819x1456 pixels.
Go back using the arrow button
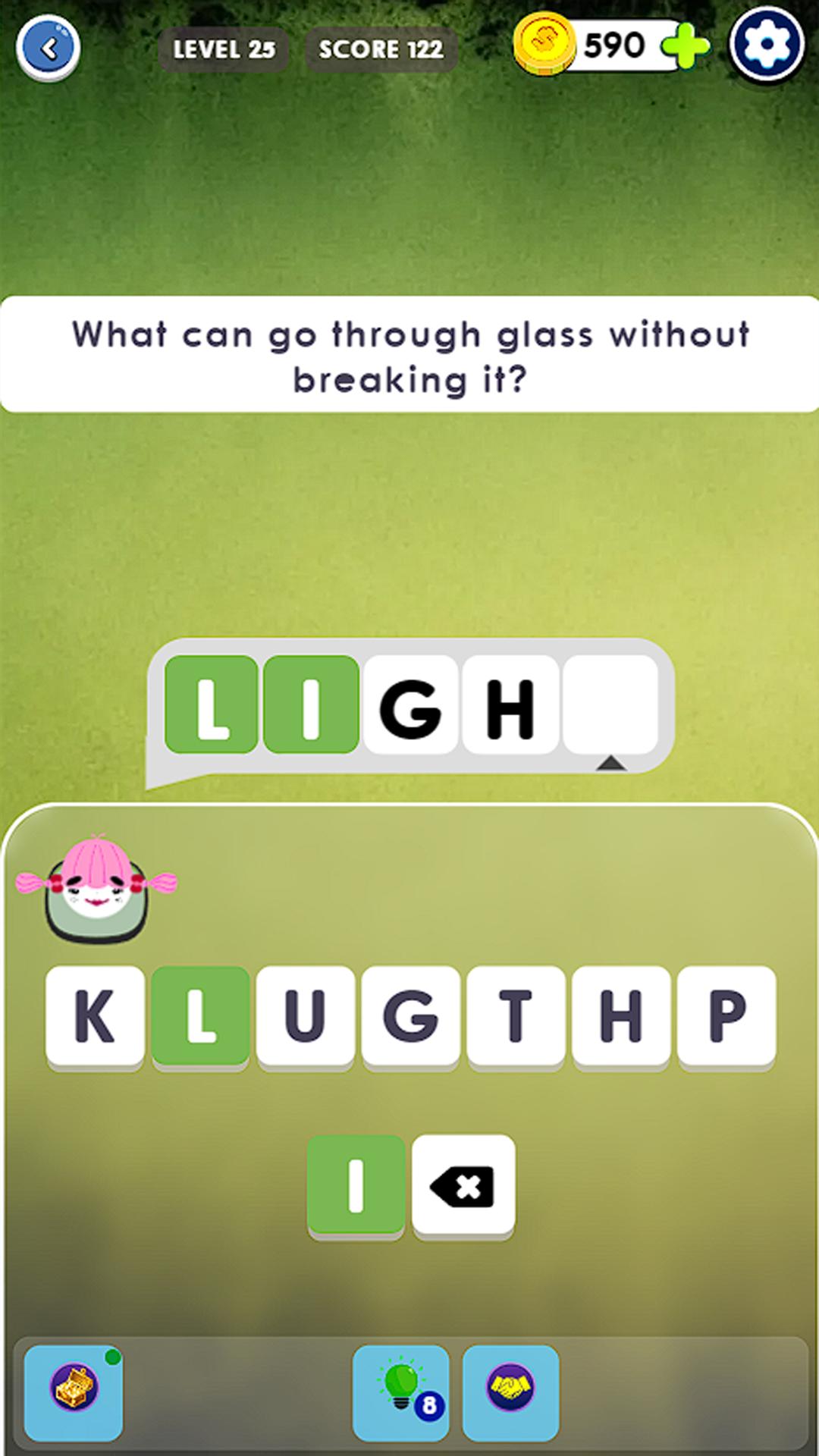[x=49, y=49]
